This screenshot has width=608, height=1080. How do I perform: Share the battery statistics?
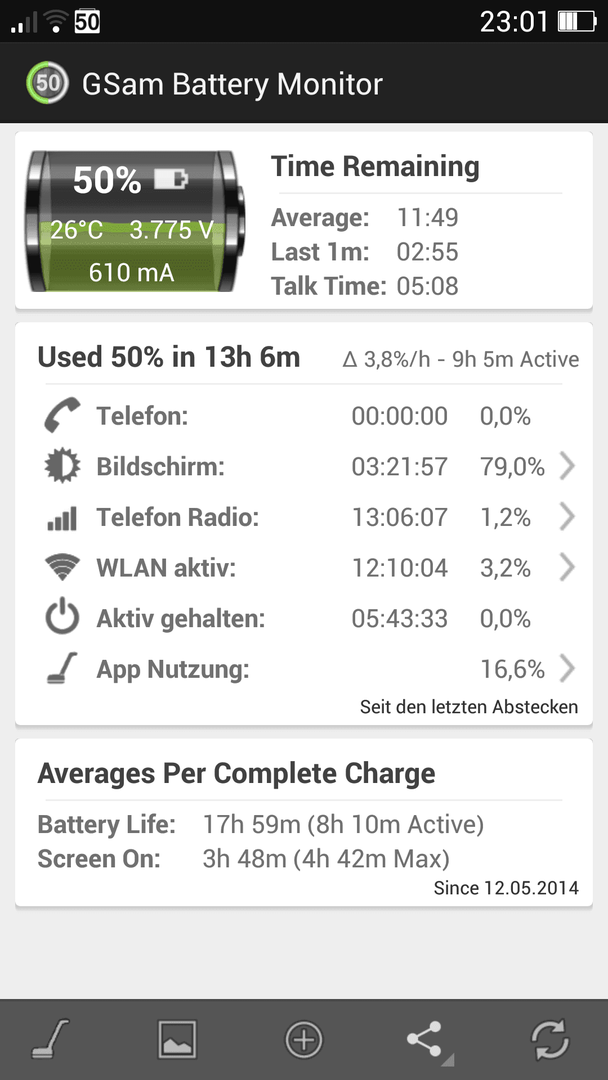pos(427,1040)
